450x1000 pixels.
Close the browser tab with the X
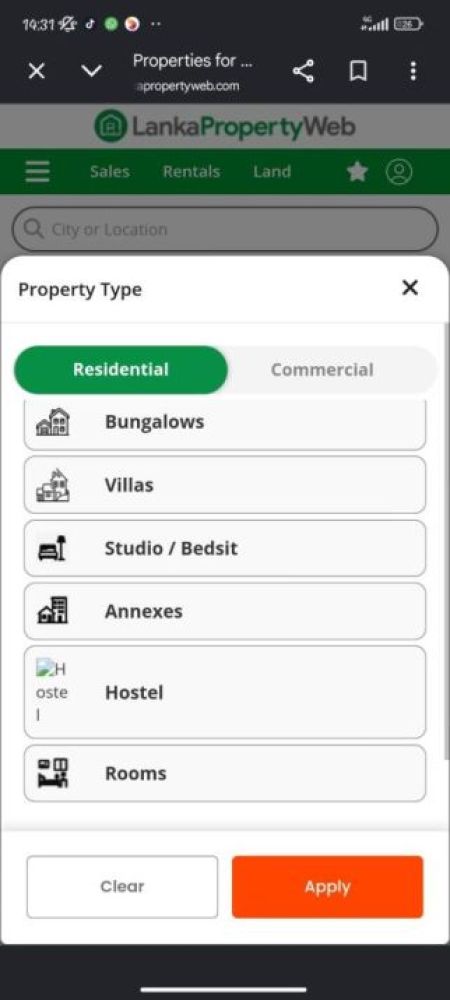pos(37,71)
